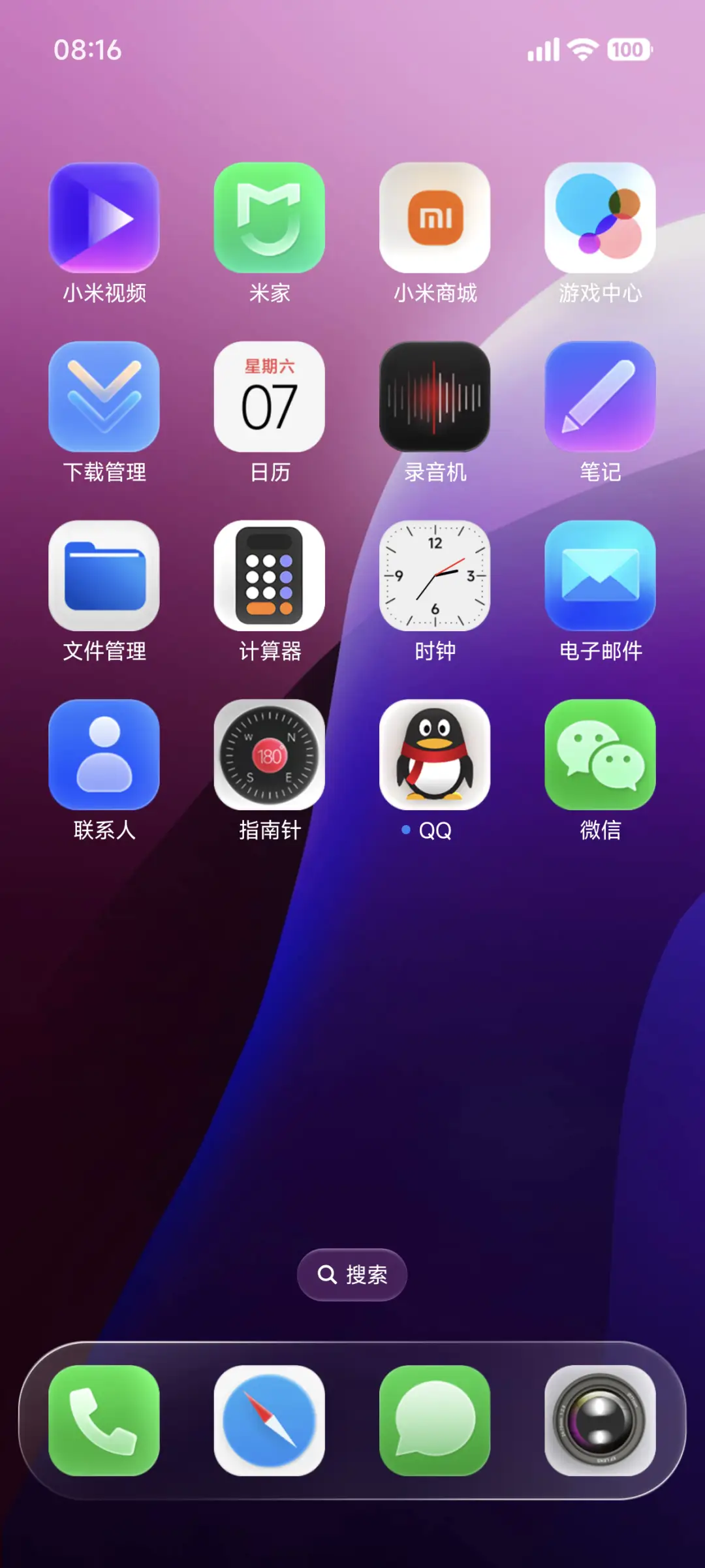Open QQ with the unread notification dot
Screen dimensions: 705x1568
[435, 756]
